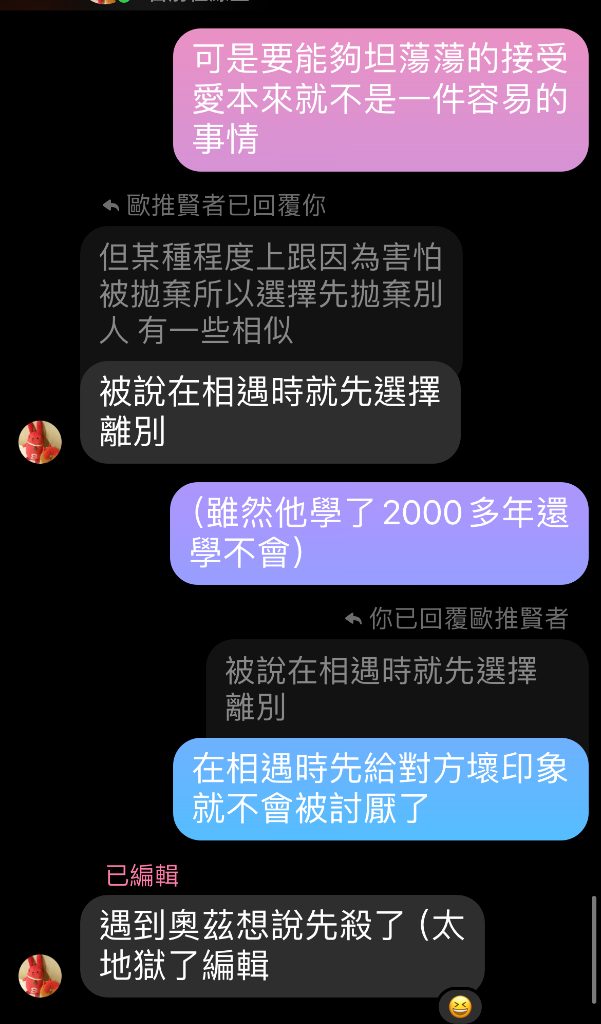Open sender's avatar beside 遇到奧茲想說先殺了 message
Screen dimensions: 601x1024
pos(40,976)
